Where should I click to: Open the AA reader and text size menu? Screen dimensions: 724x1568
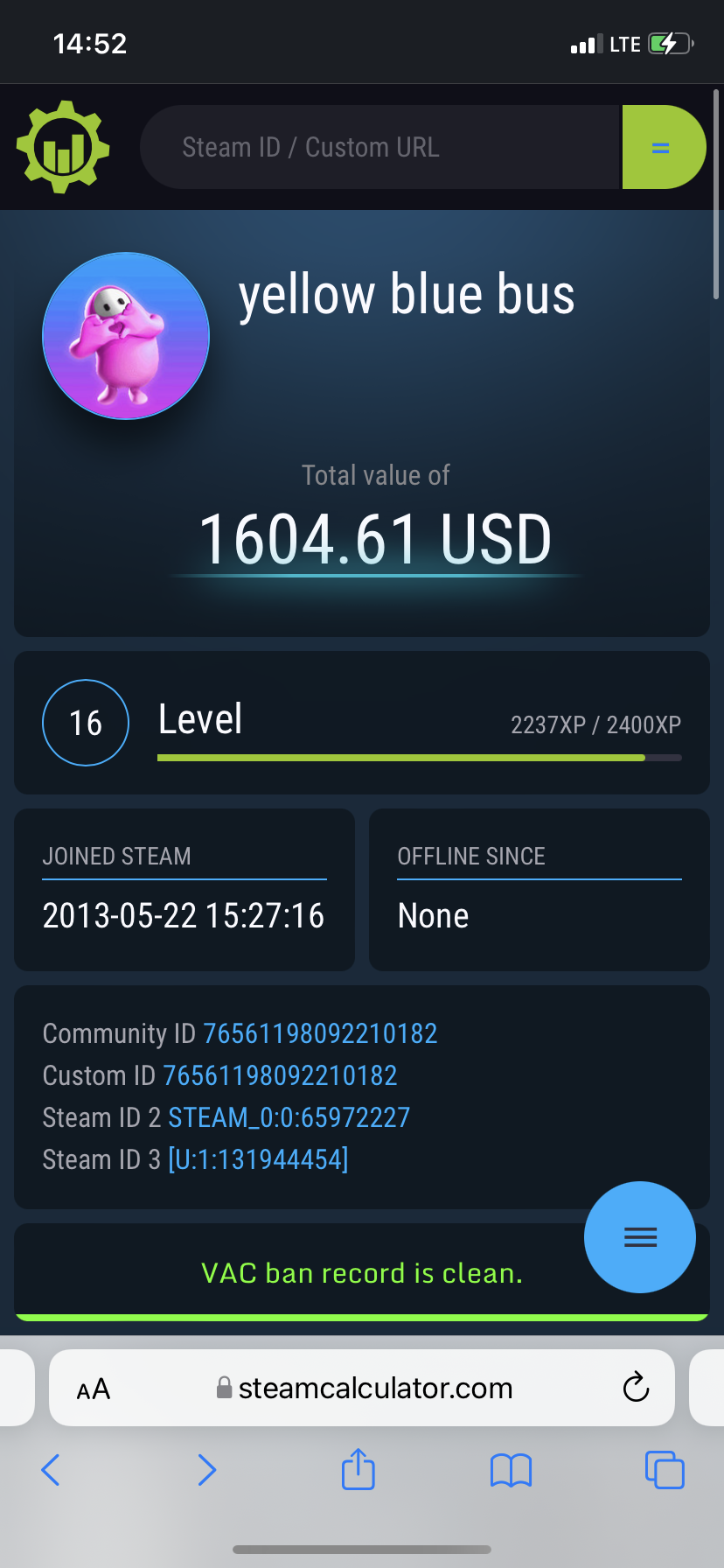click(x=94, y=1389)
